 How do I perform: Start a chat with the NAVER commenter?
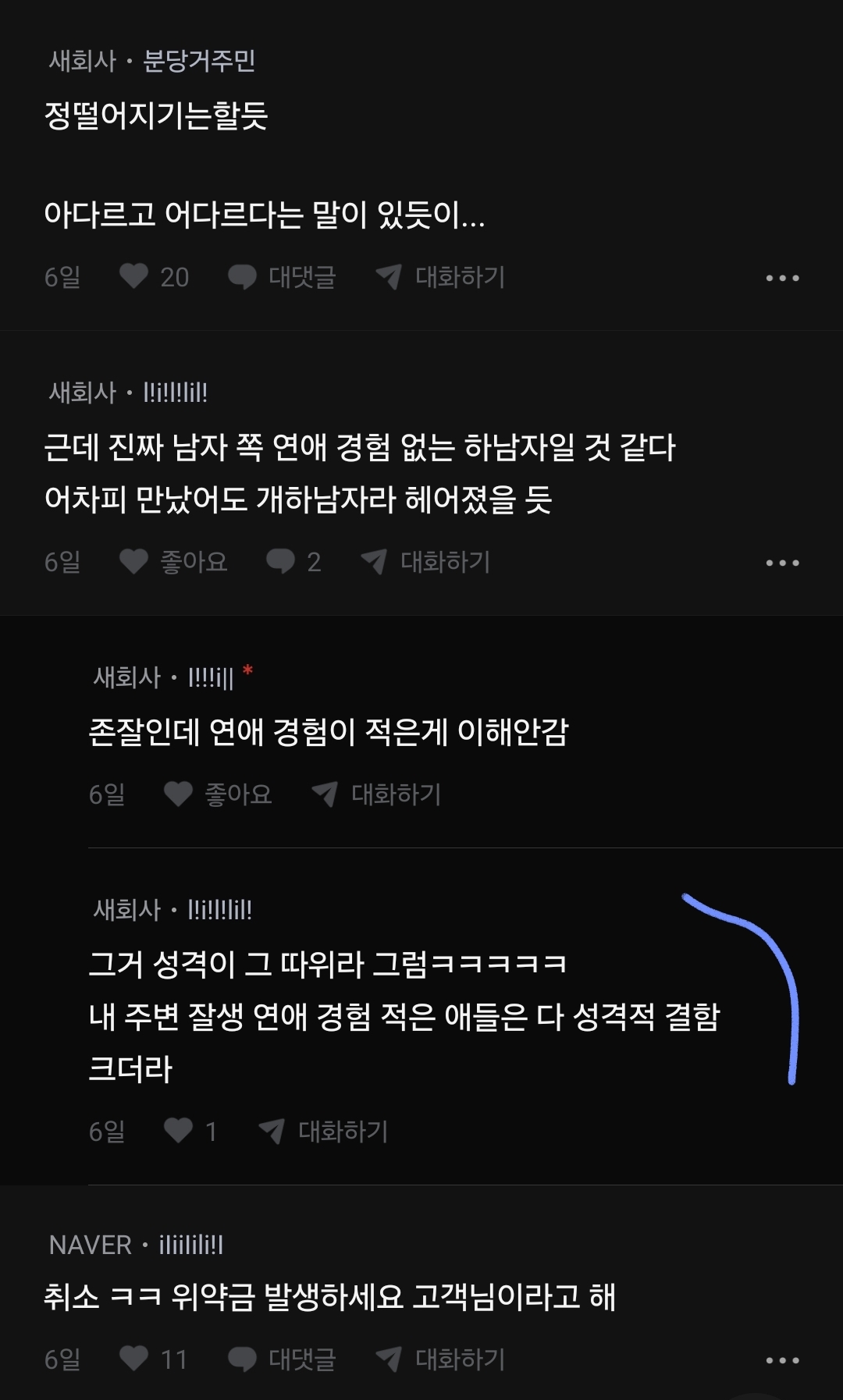(x=441, y=1359)
